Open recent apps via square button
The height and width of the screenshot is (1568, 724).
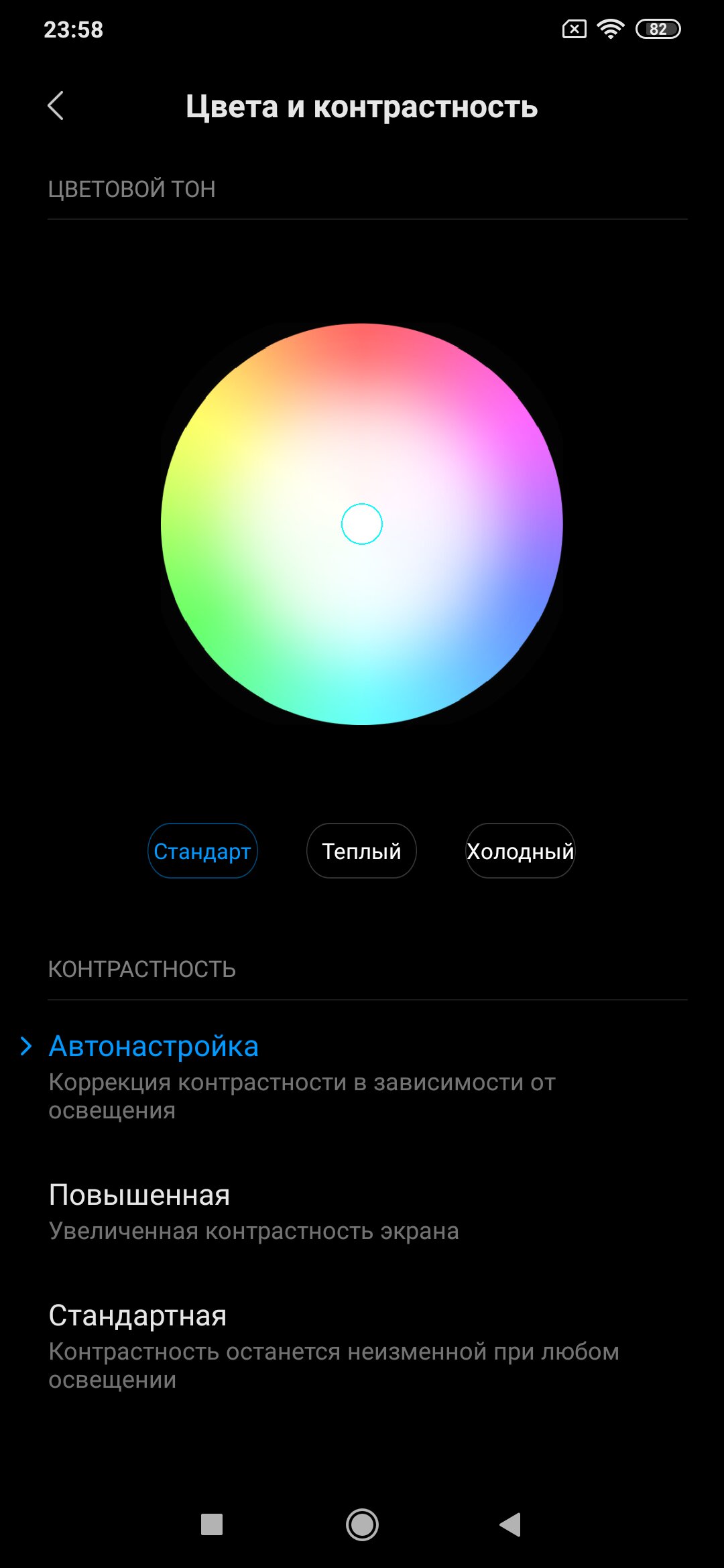coord(212,1524)
